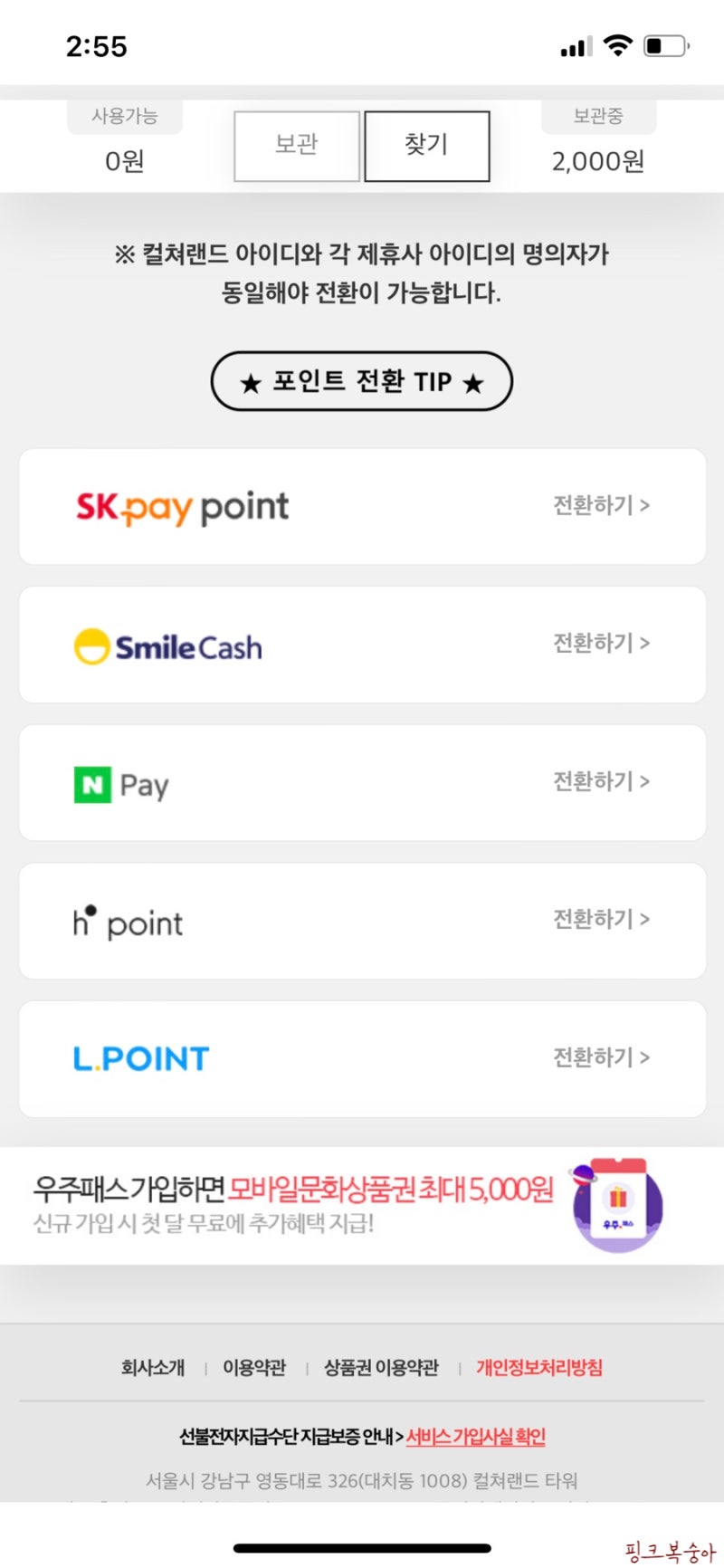This screenshot has height=1568, width=724.
Task: Open the 우주패스 가입 banner
Action: (362, 1205)
